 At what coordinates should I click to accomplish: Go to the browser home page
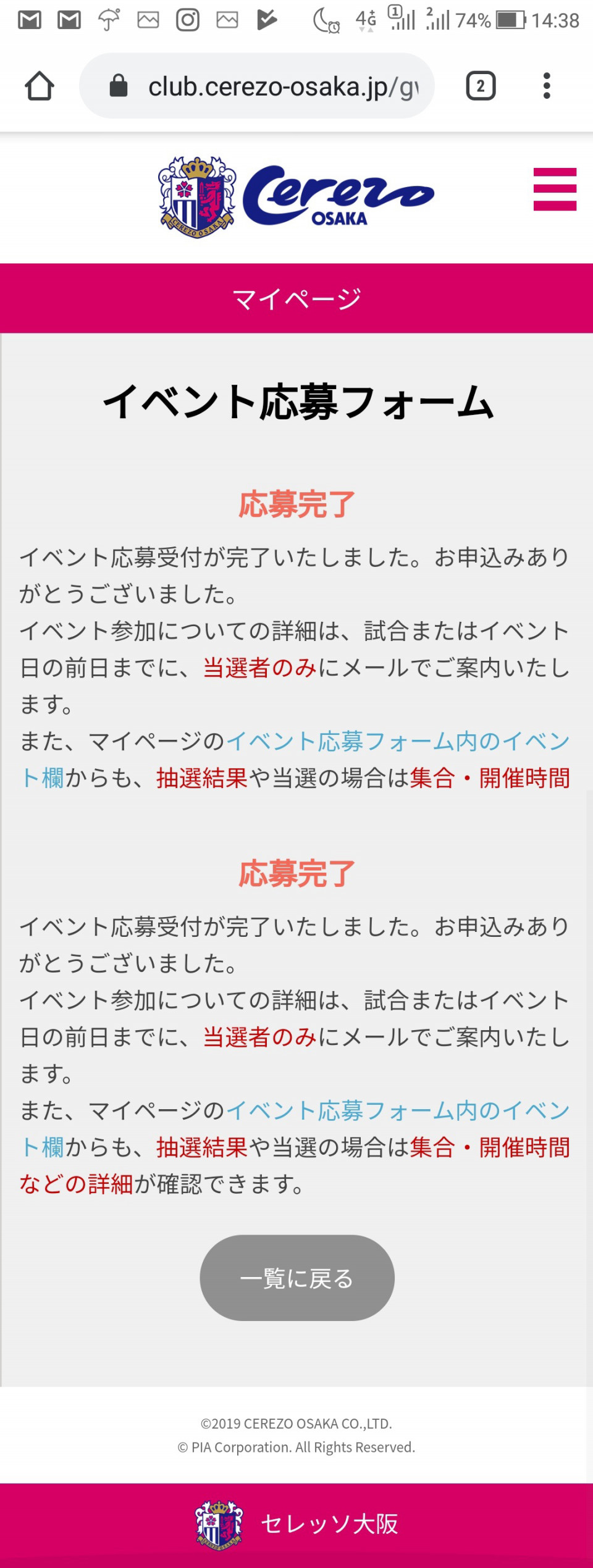[x=40, y=86]
